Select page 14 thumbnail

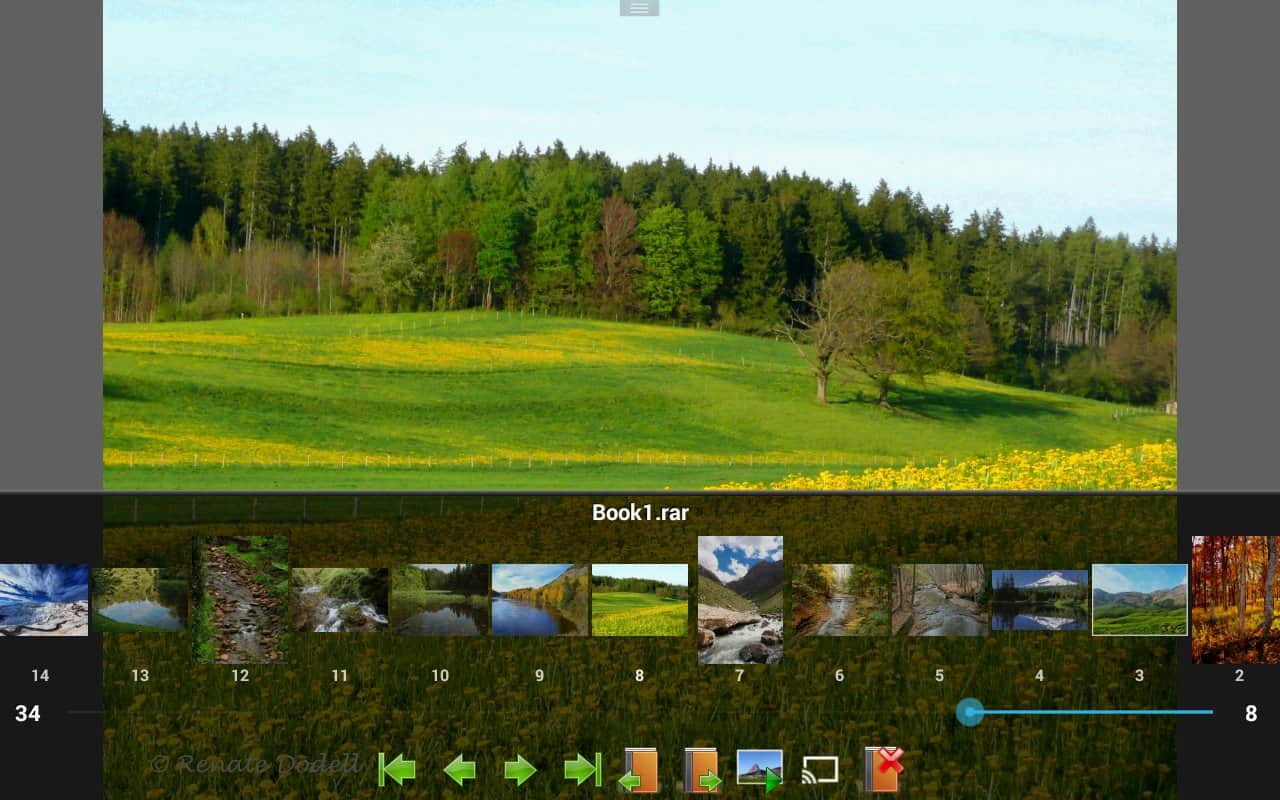pyautogui.click(x=42, y=600)
